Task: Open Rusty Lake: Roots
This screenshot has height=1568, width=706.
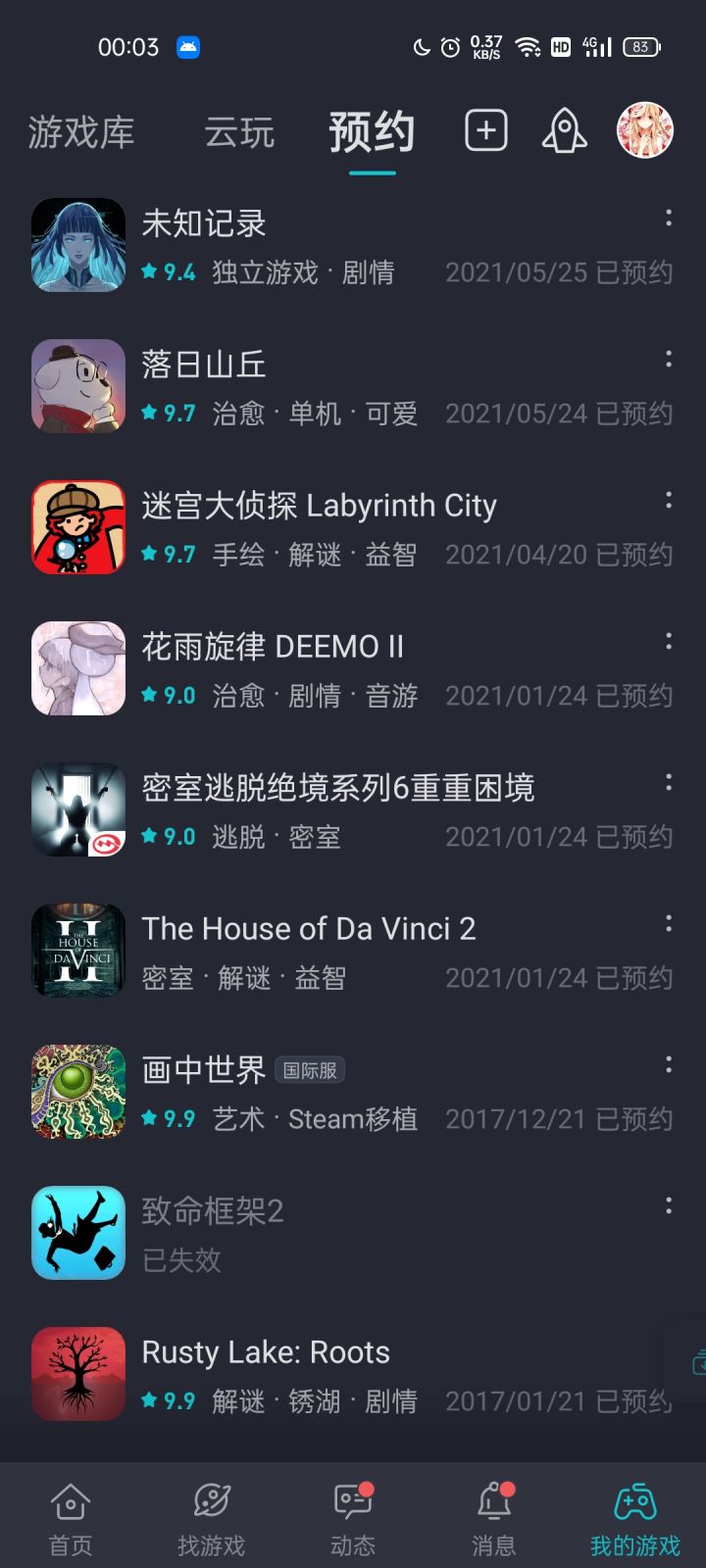Action: pyautogui.click(x=266, y=1353)
